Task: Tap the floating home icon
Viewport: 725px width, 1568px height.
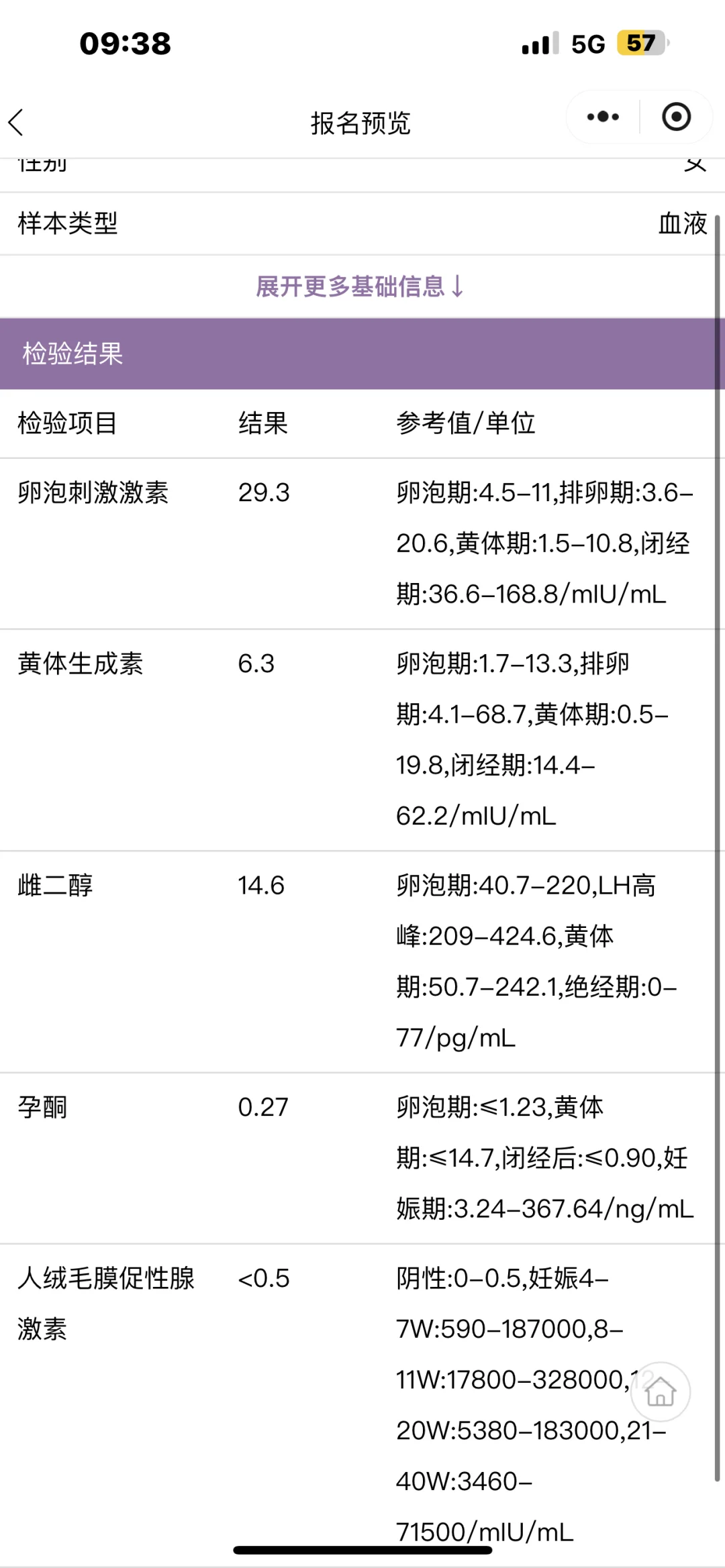Action: click(661, 1392)
